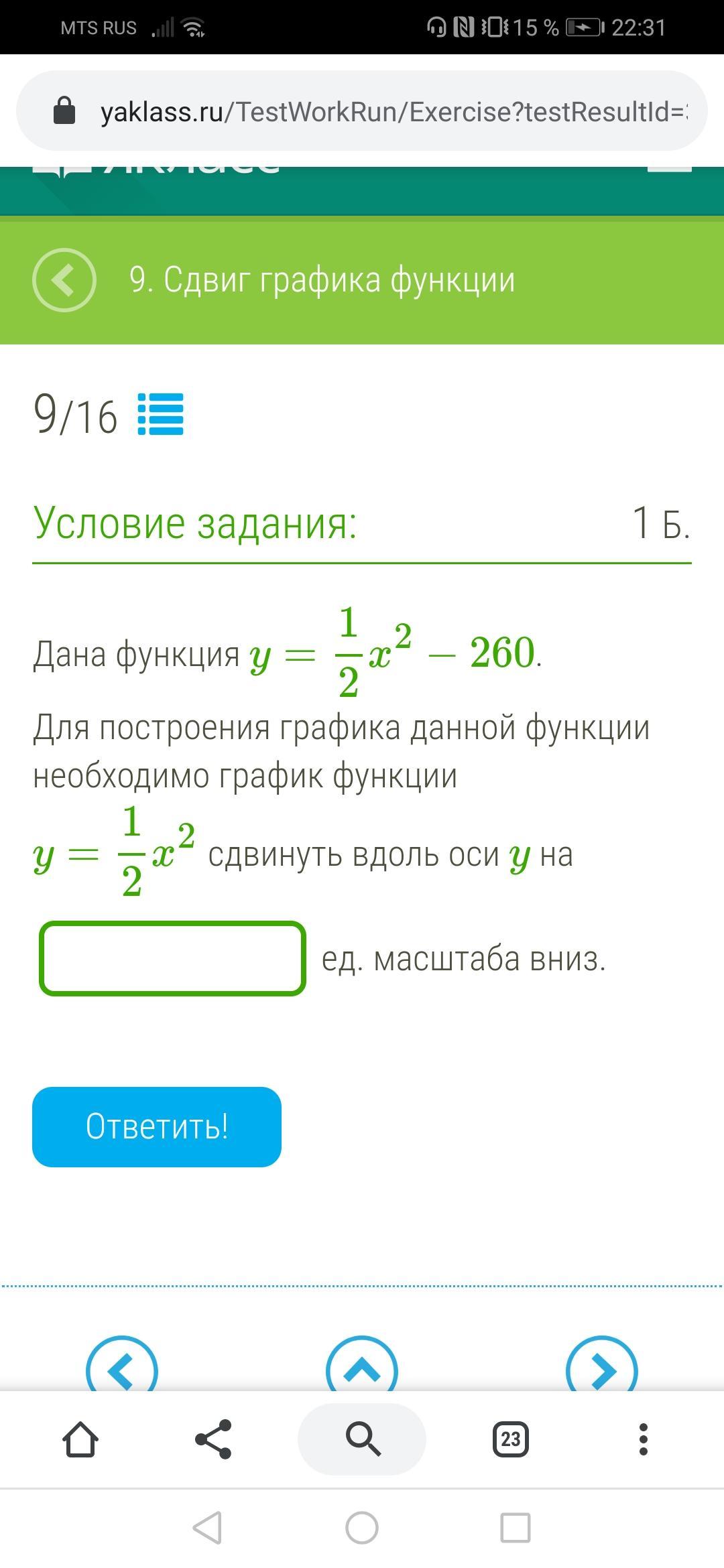Viewport: 724px width, 1568px height.
Task: Go back using the circled arrow in the green header
Action: 64,280
